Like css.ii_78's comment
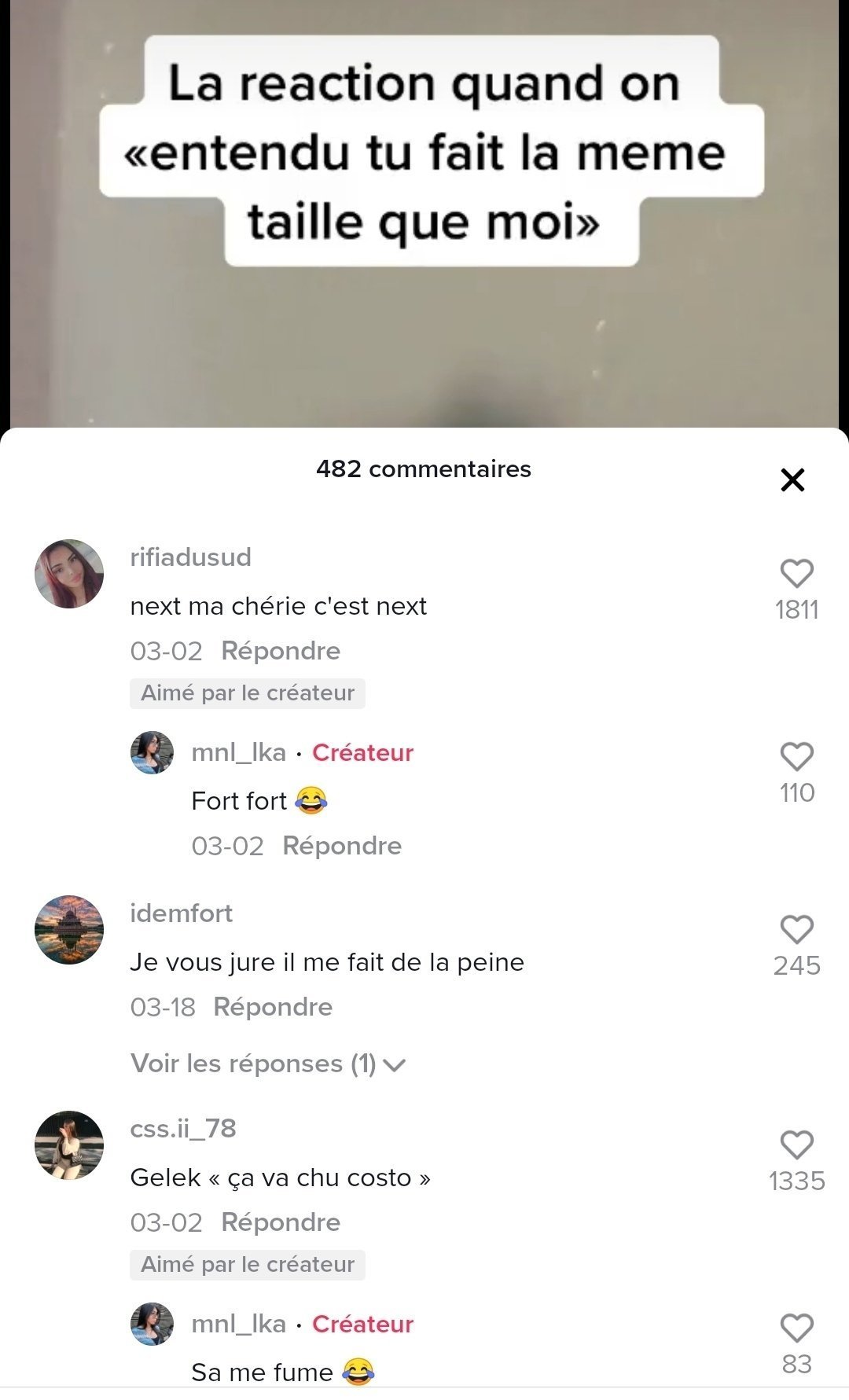849x1400 pixels. pos(796,1145)
